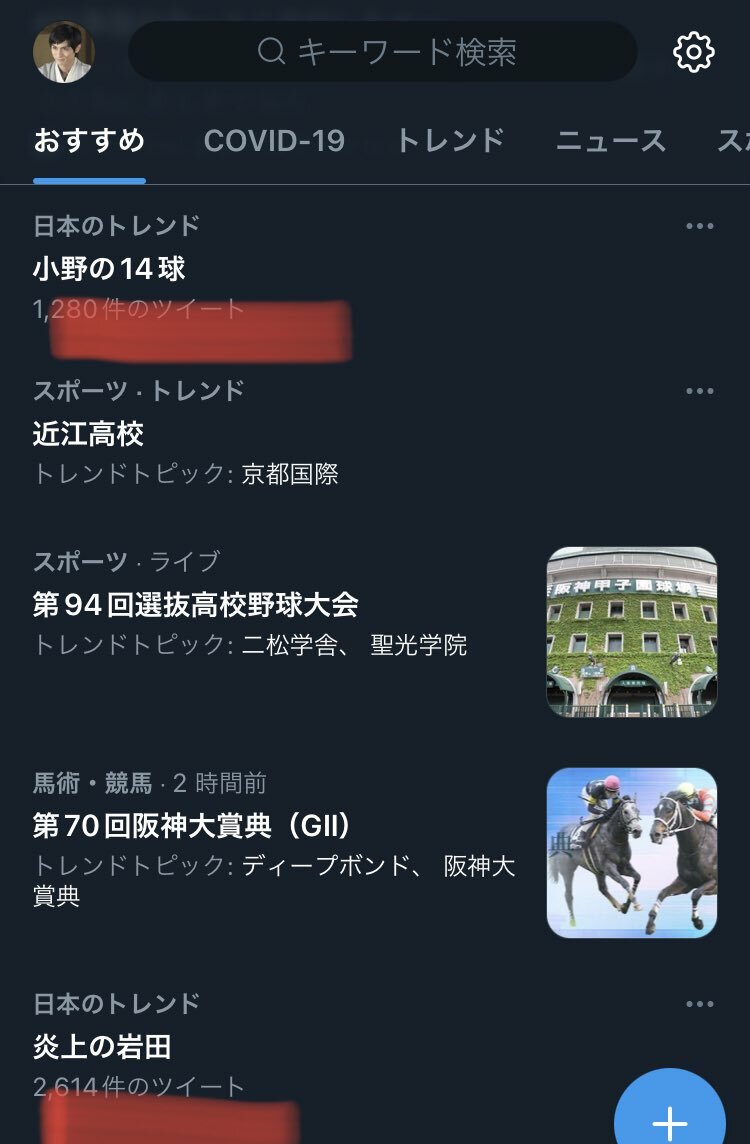Open trend settings gear icon

click(693, 52)
